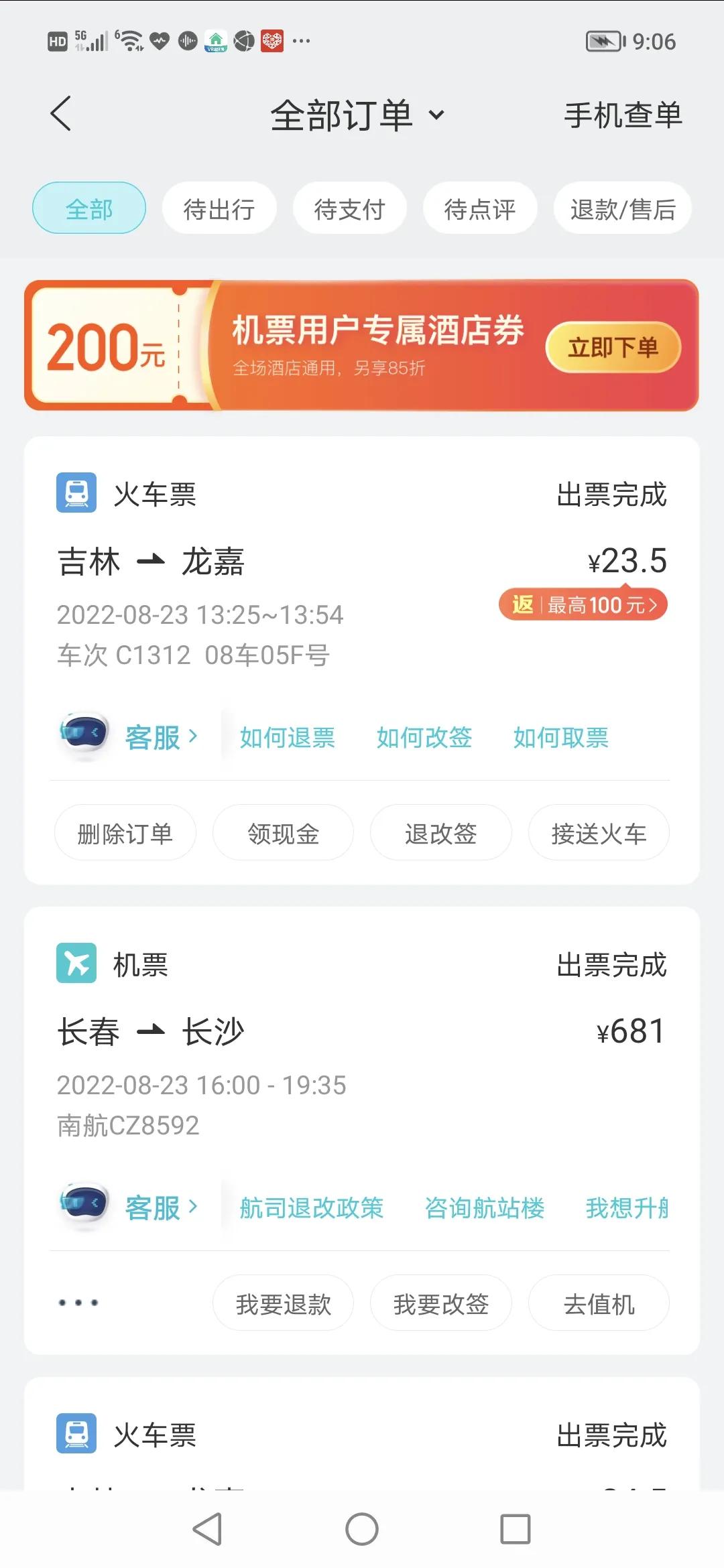
Task: Tap the 200元 hotel coupon banner
Action: click(107, 348)
